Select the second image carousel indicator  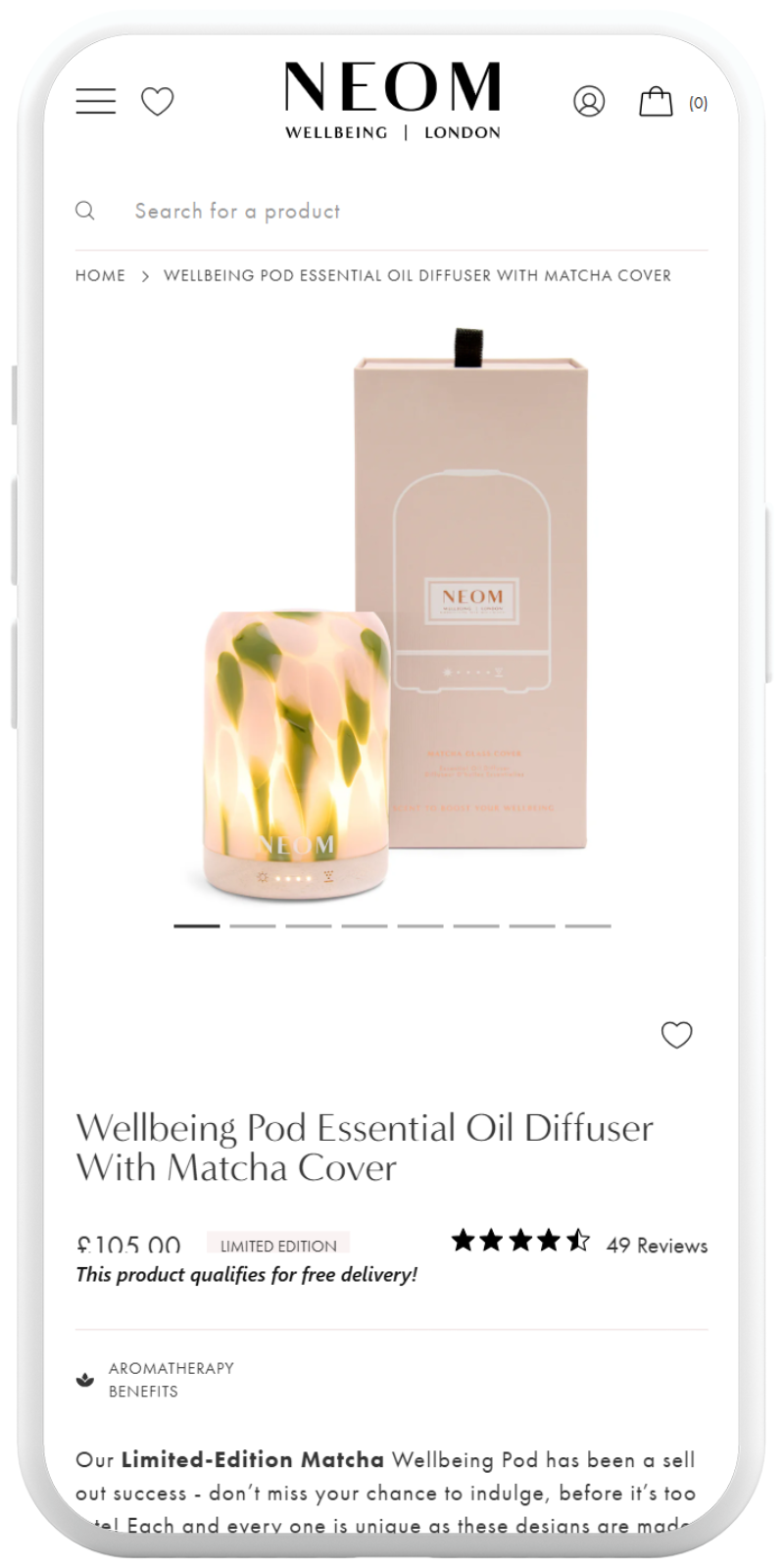[253, 925]
